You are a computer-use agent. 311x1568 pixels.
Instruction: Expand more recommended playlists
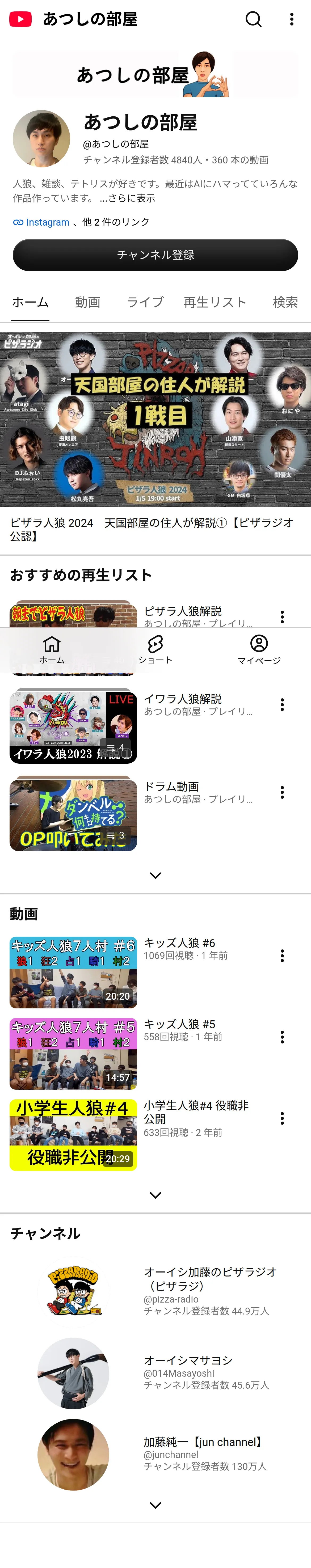pos(155,875)
